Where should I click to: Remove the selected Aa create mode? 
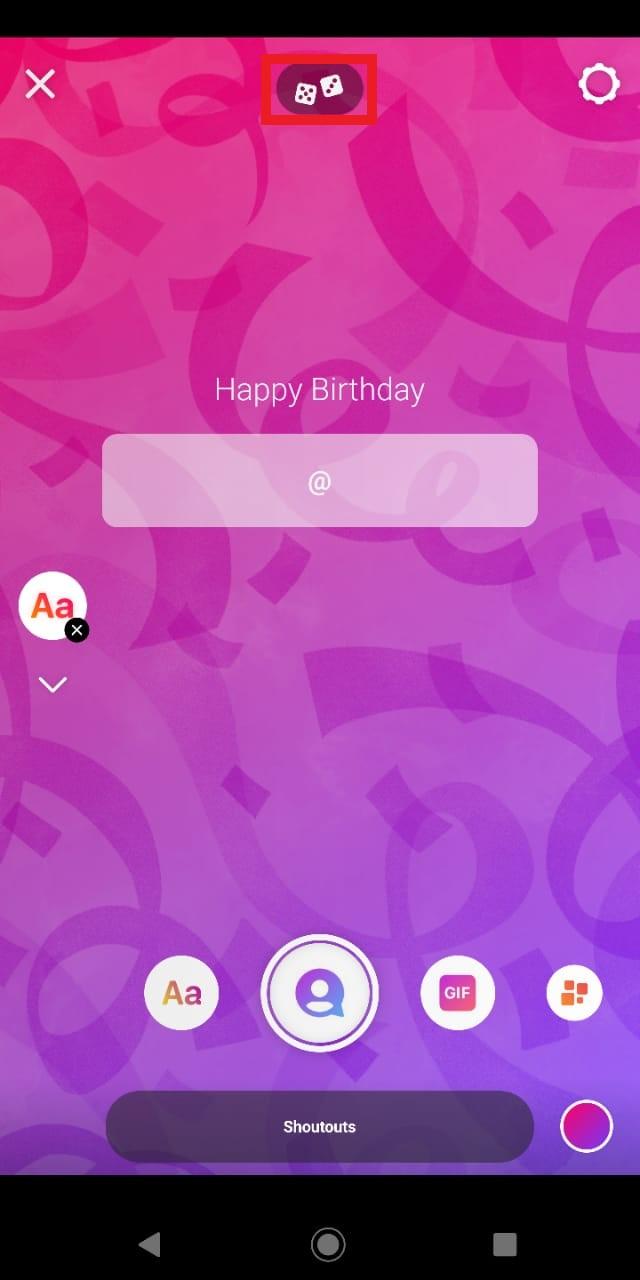(77, 630)
